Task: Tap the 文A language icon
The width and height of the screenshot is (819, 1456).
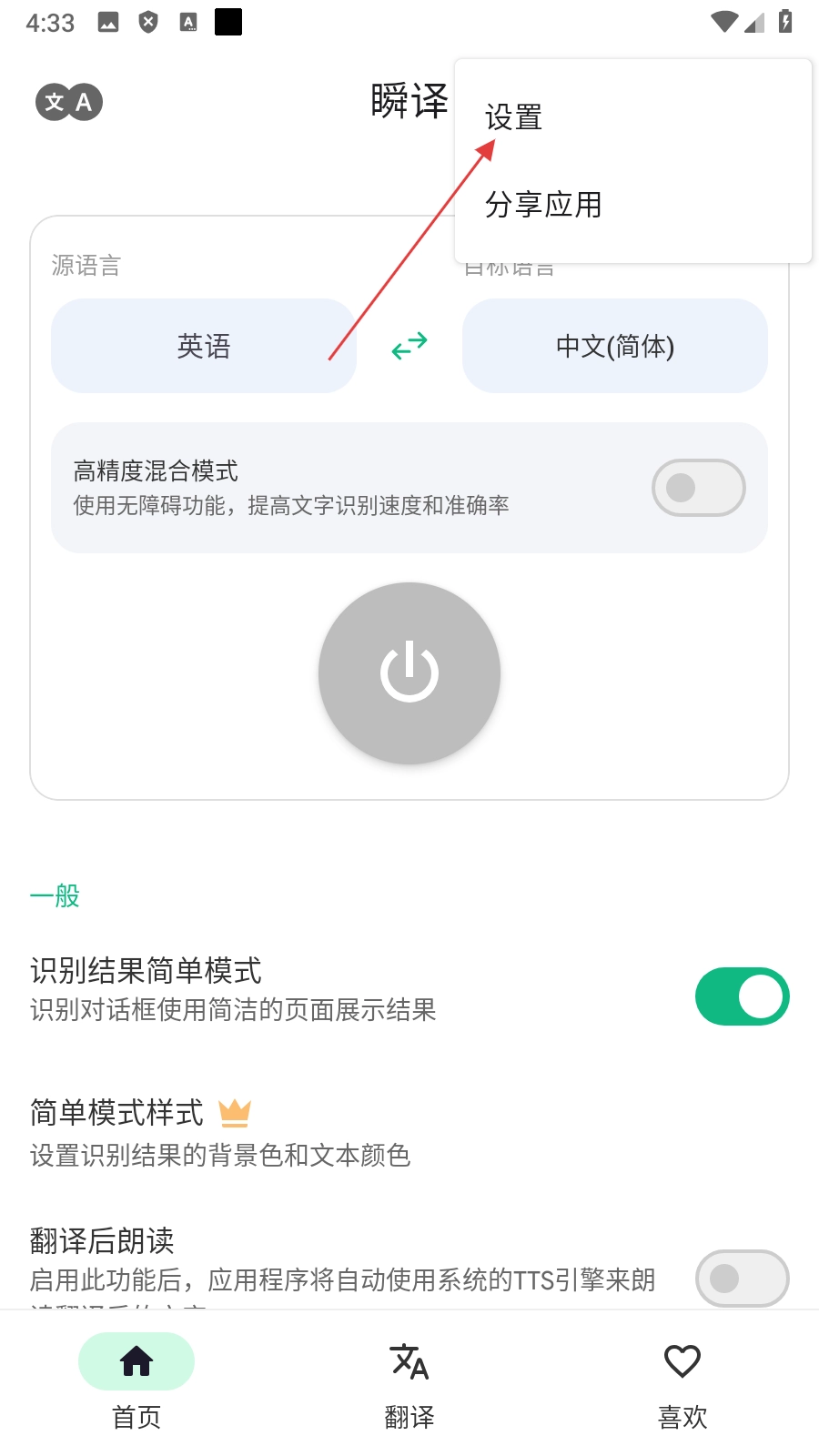Action: 69,102
